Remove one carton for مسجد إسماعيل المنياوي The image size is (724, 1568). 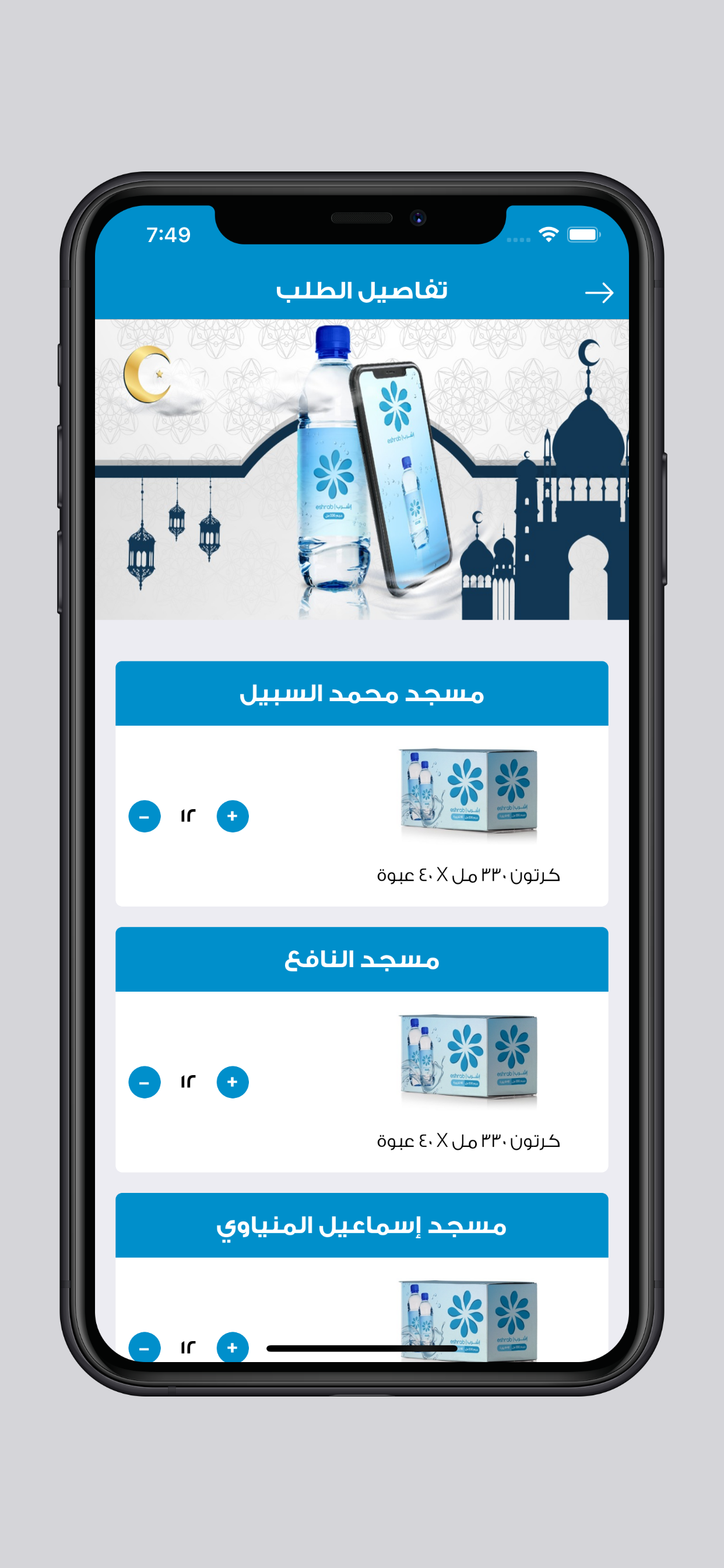pos(144,1346)
